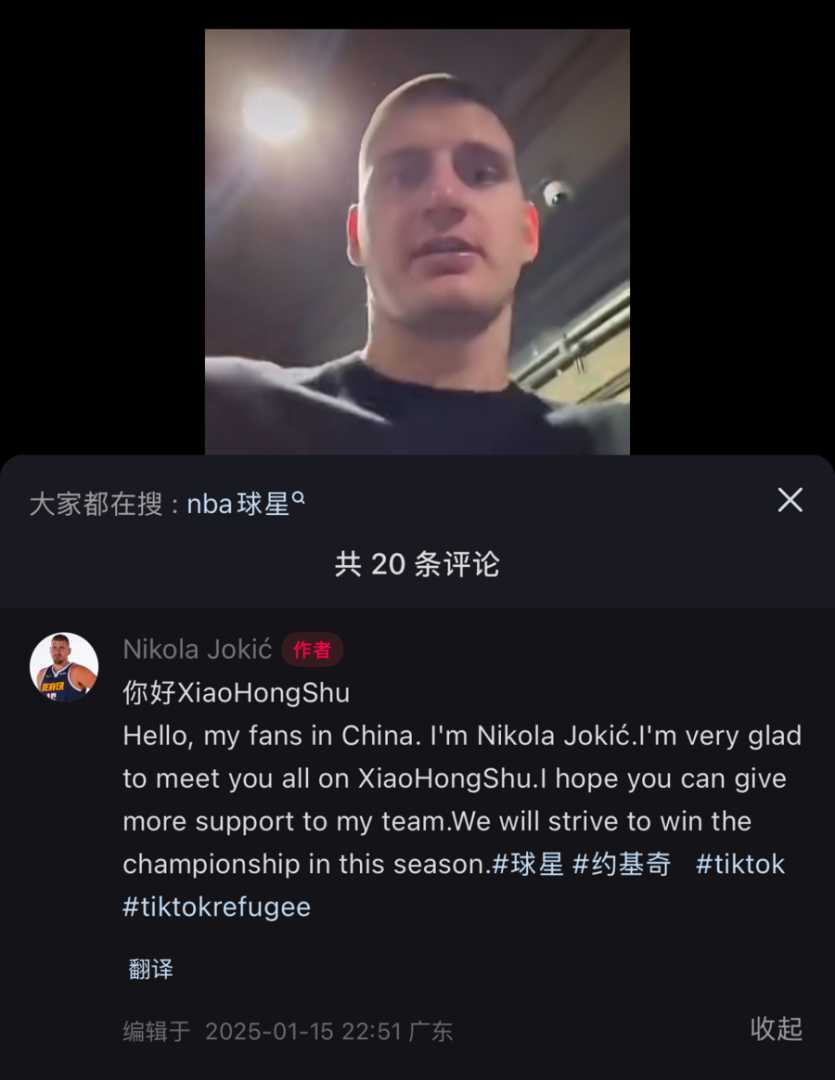The height and width of the screenshot is (1080, 835).
Task: Collapse the caption with 收起
Action: click(x=776, y=1028)
